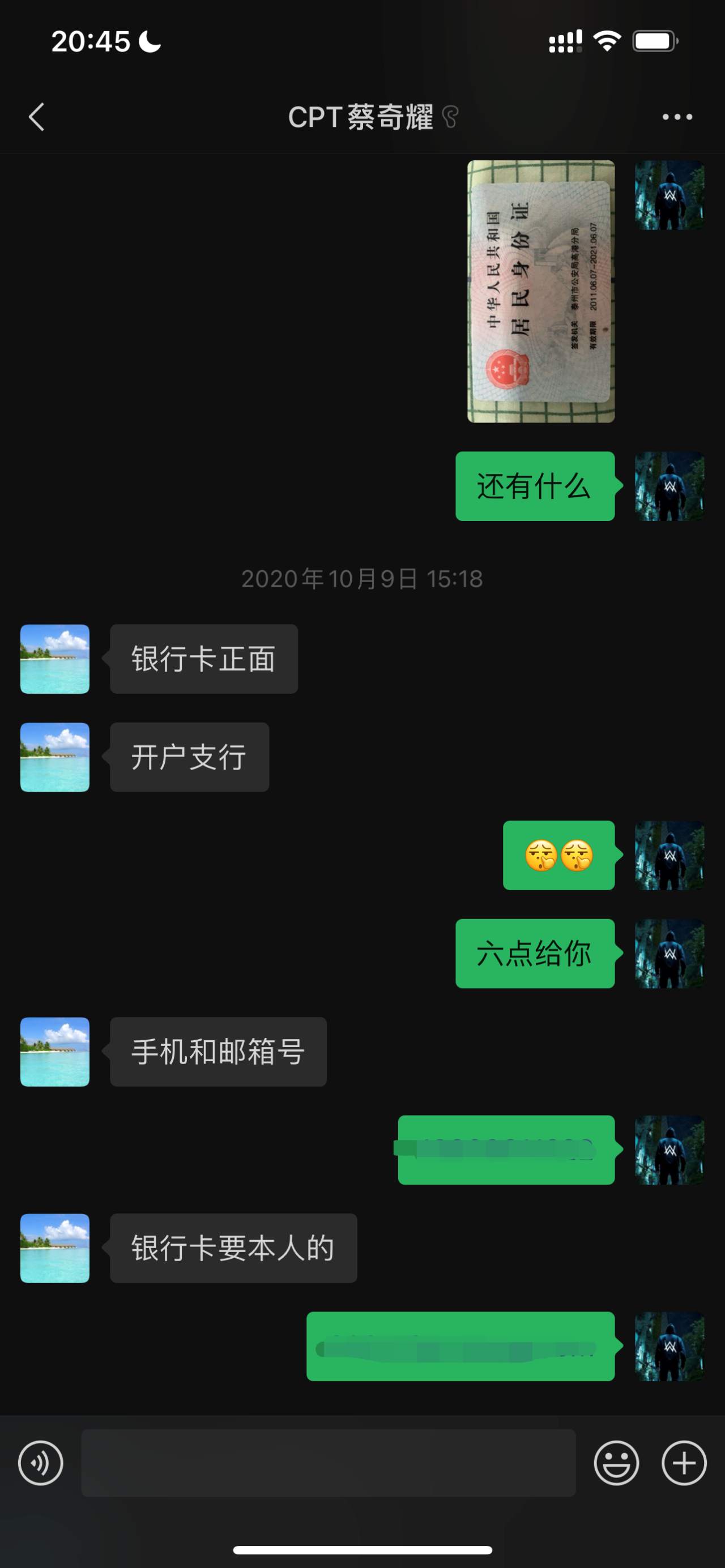725x1568 pixels.
Task: Select the 还有什么 green message bubble
Action: point(534,487)
